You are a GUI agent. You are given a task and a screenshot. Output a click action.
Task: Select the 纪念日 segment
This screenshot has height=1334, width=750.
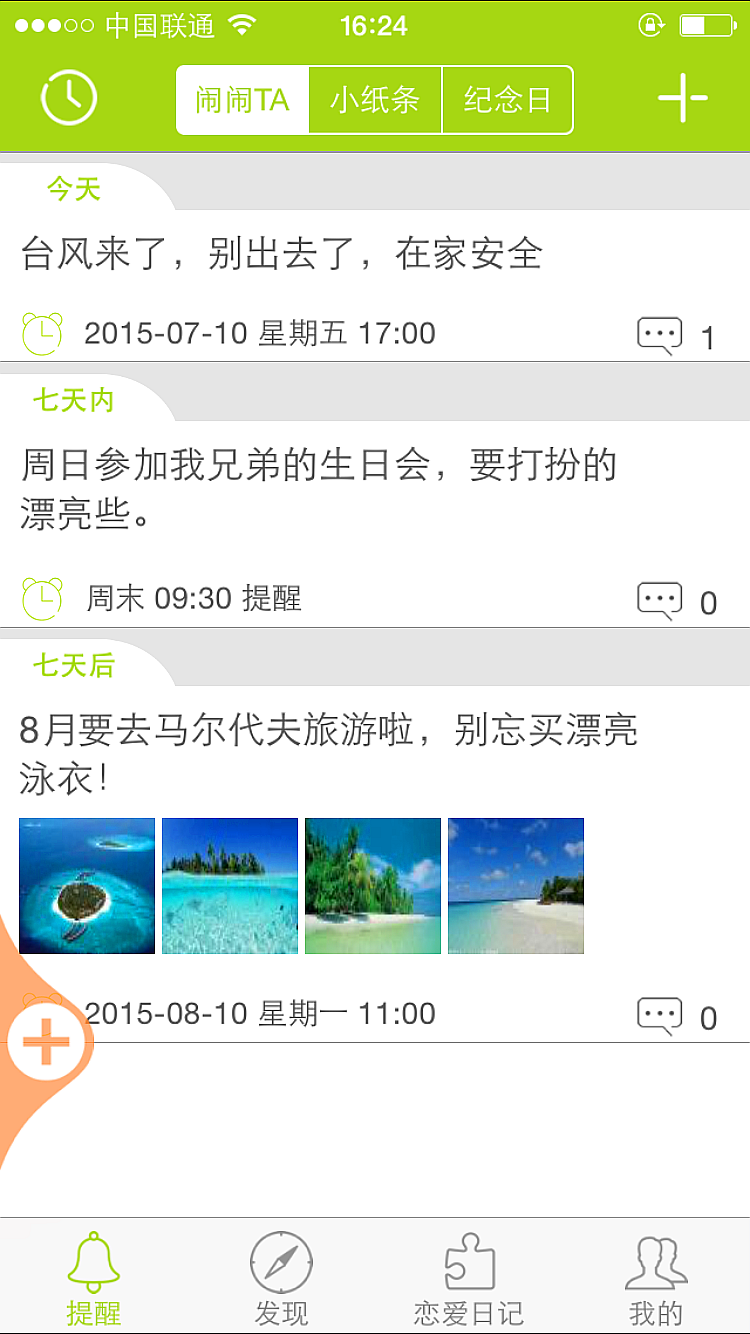click(507, 100)
